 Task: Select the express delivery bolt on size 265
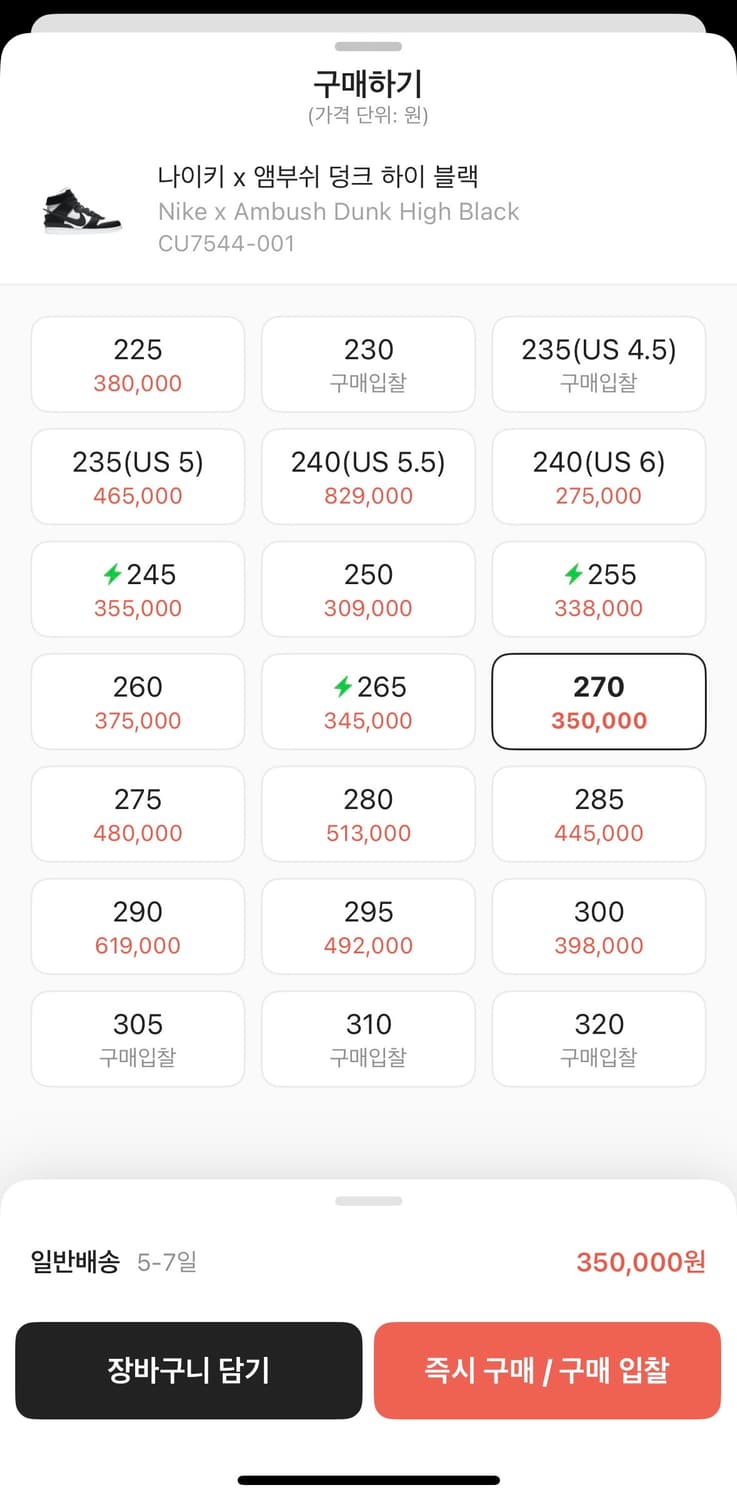tap(342, 687)
